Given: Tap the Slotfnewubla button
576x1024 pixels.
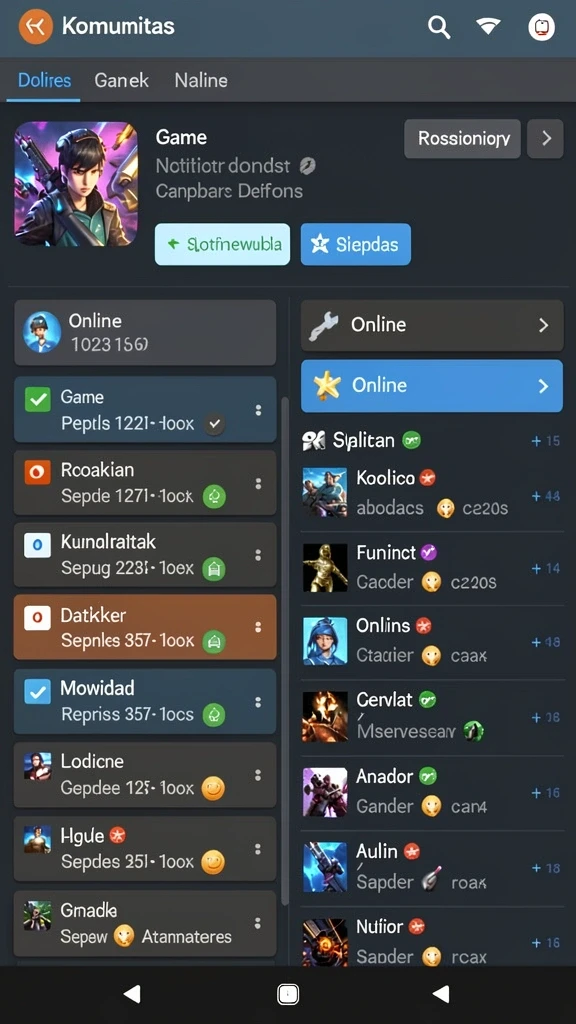Looking at the screenshot, I should pyautogui.click(x=222, y=244).
